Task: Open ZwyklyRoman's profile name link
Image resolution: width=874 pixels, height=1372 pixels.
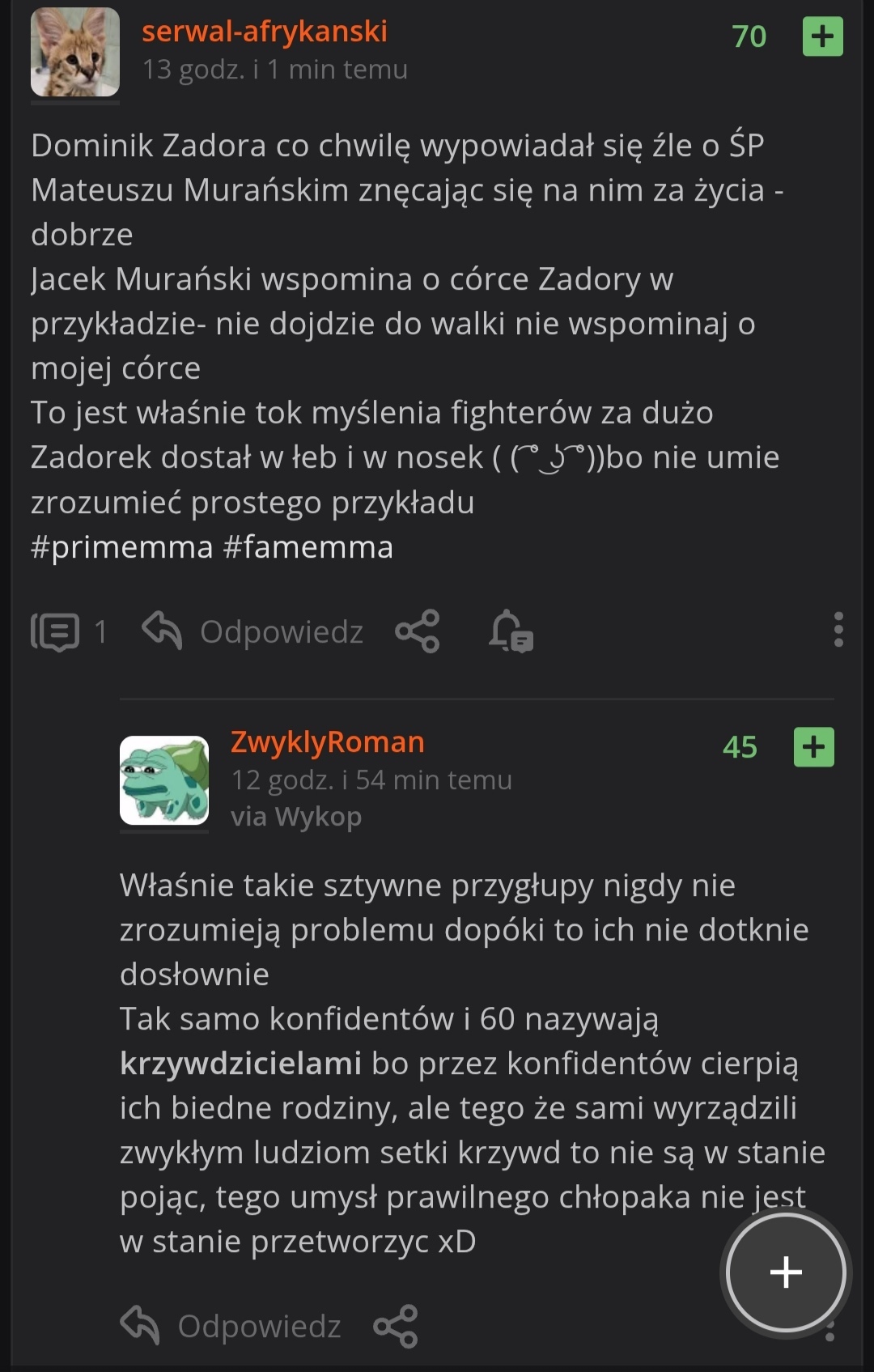Action: [328, 742]
